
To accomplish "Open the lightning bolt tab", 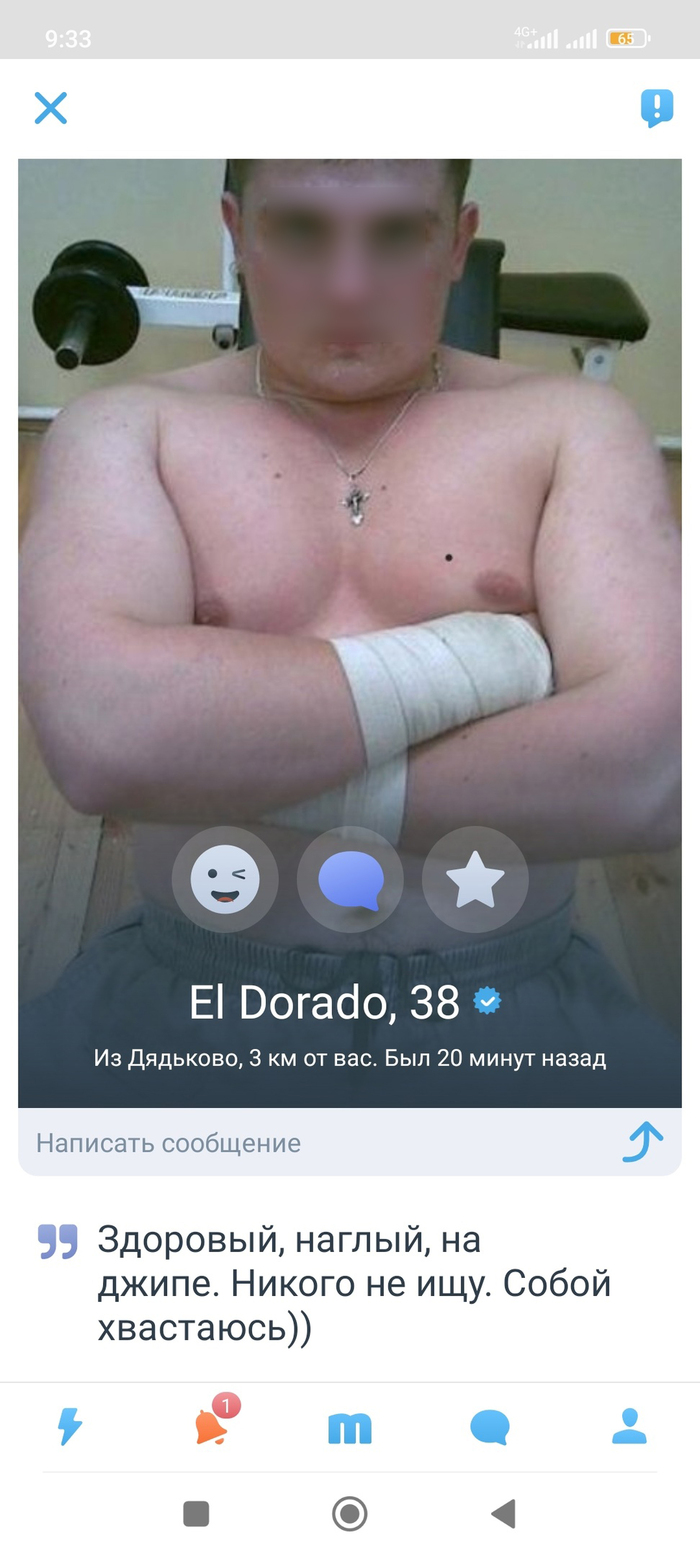I will (x=70, y=1427).
